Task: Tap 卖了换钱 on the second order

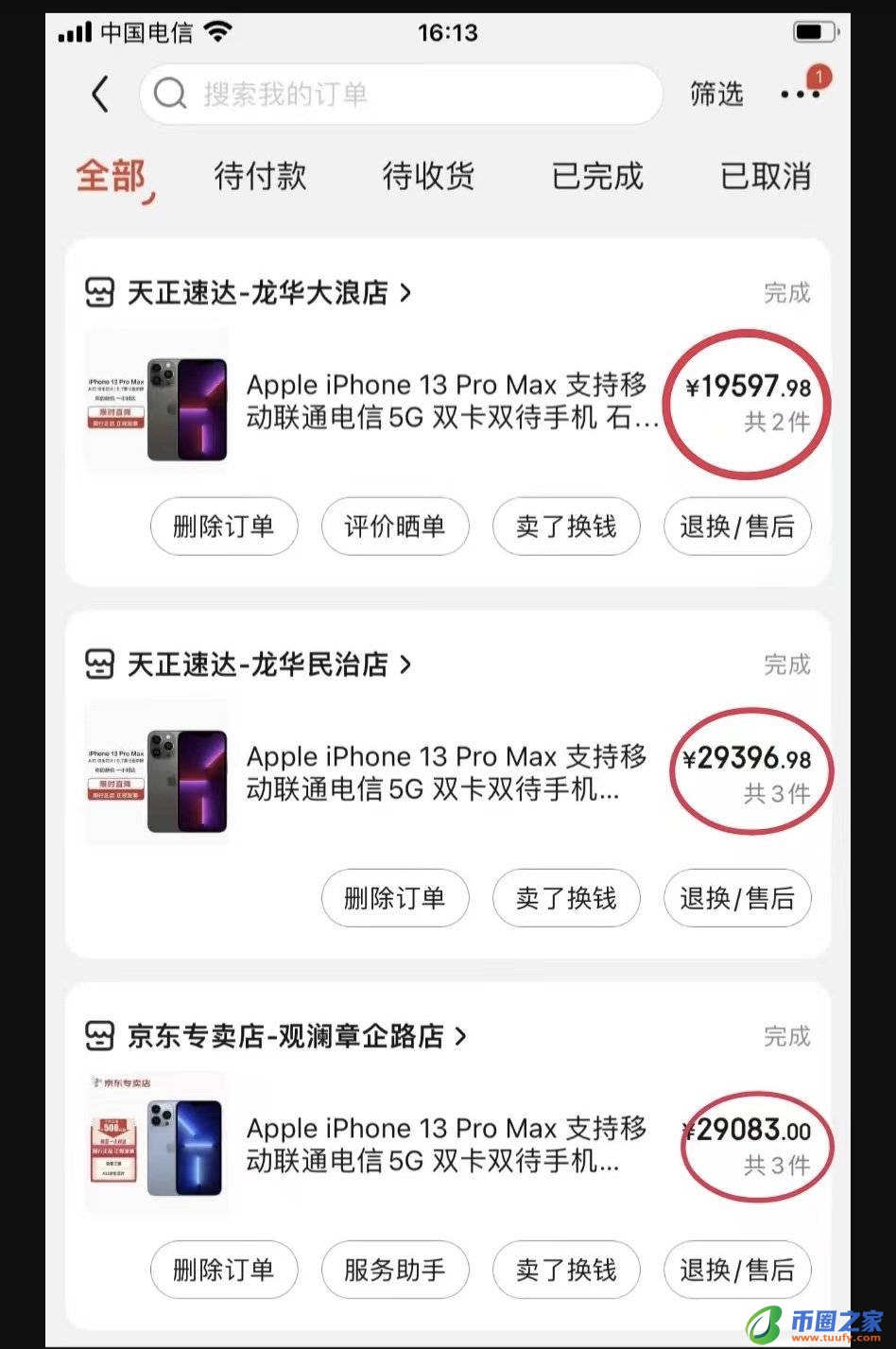Action: point(566,898)
